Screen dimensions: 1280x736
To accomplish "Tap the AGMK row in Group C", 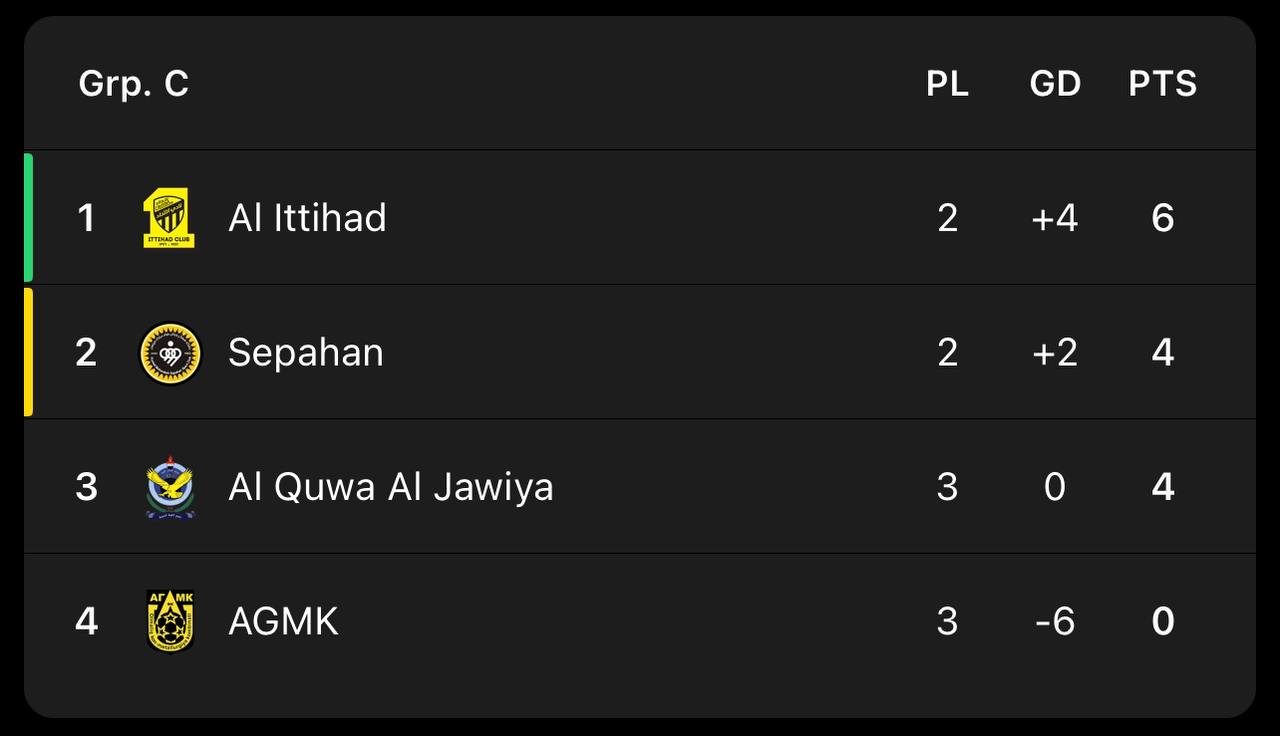I will (x=283, y=621).
